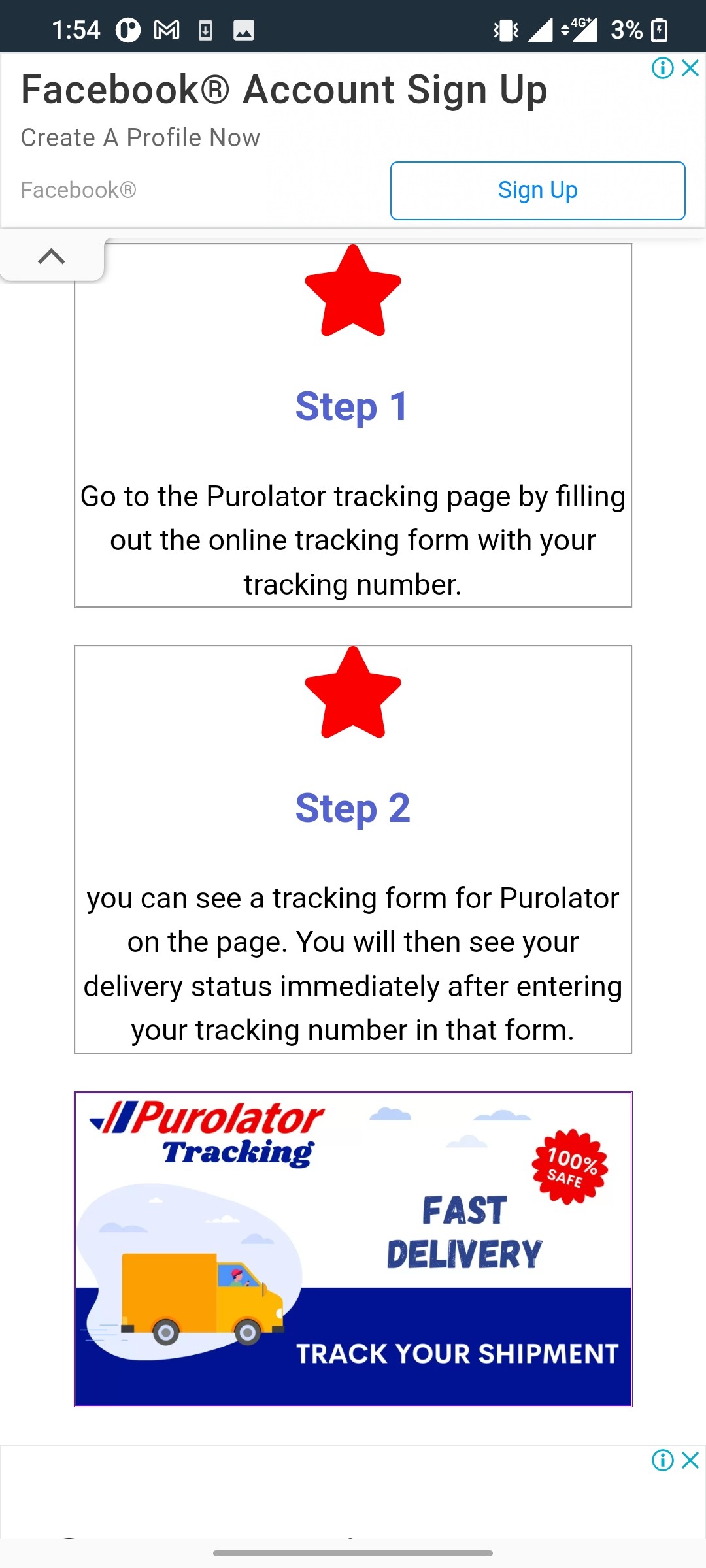Close the Facebook ad banner at the top

[x=691, y=68]
